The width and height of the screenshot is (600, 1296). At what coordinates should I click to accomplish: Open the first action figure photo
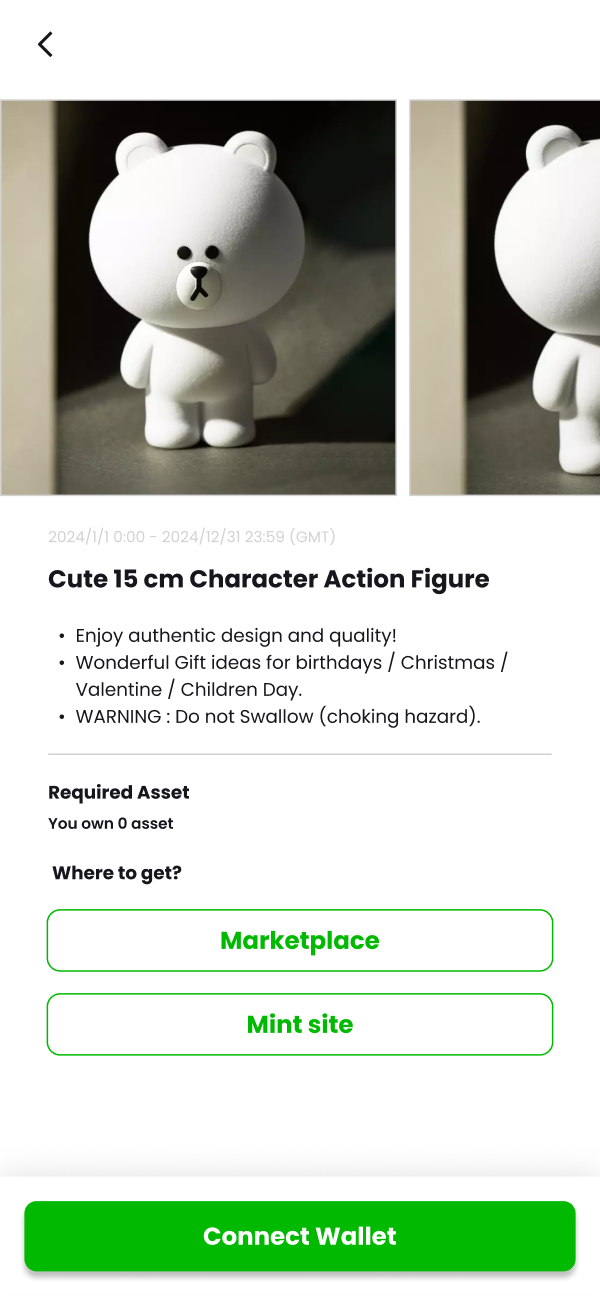tap(198, 297)
